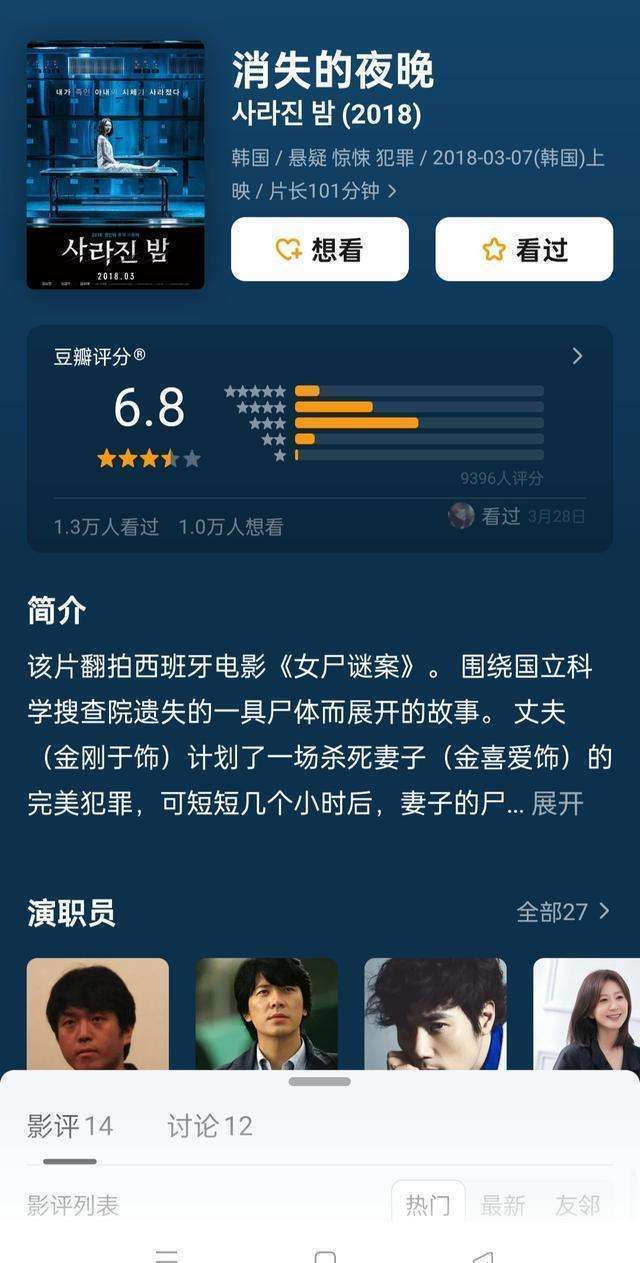
Task: Open the third cast member's photo
Action: 435,1014
